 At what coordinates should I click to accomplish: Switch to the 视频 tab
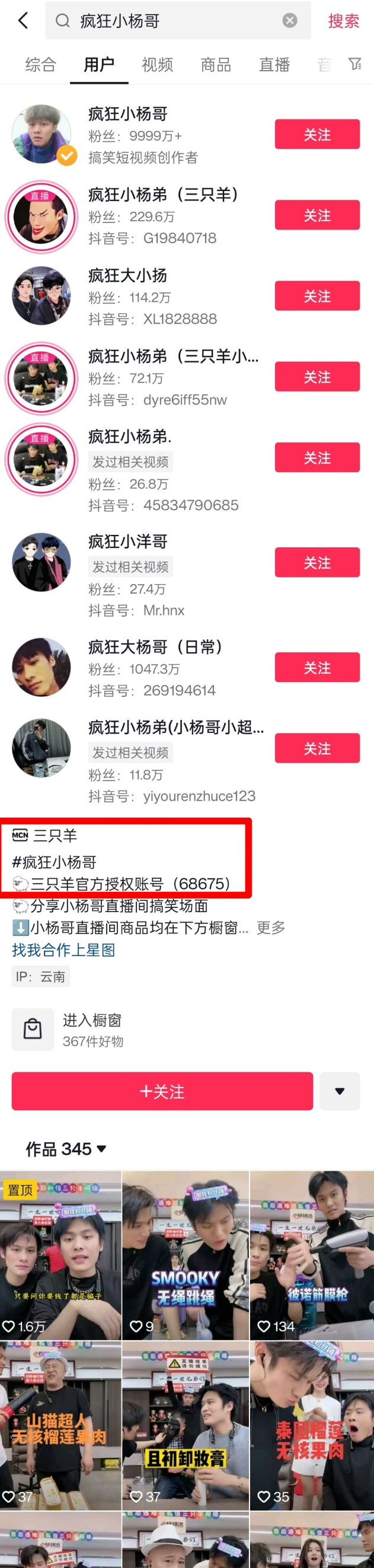[157, 65]
